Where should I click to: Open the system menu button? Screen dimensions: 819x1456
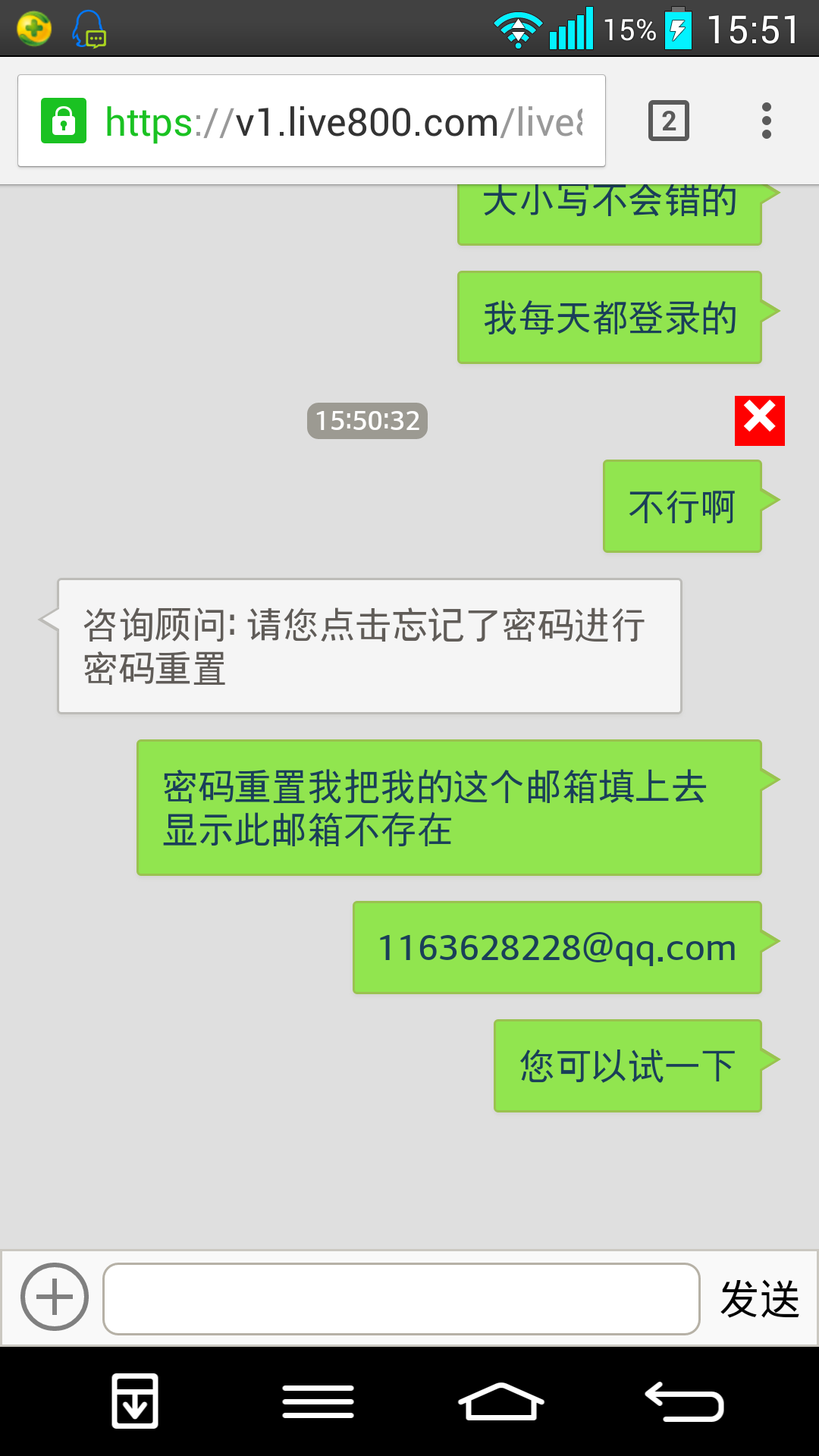click(x=318, y=1401)
